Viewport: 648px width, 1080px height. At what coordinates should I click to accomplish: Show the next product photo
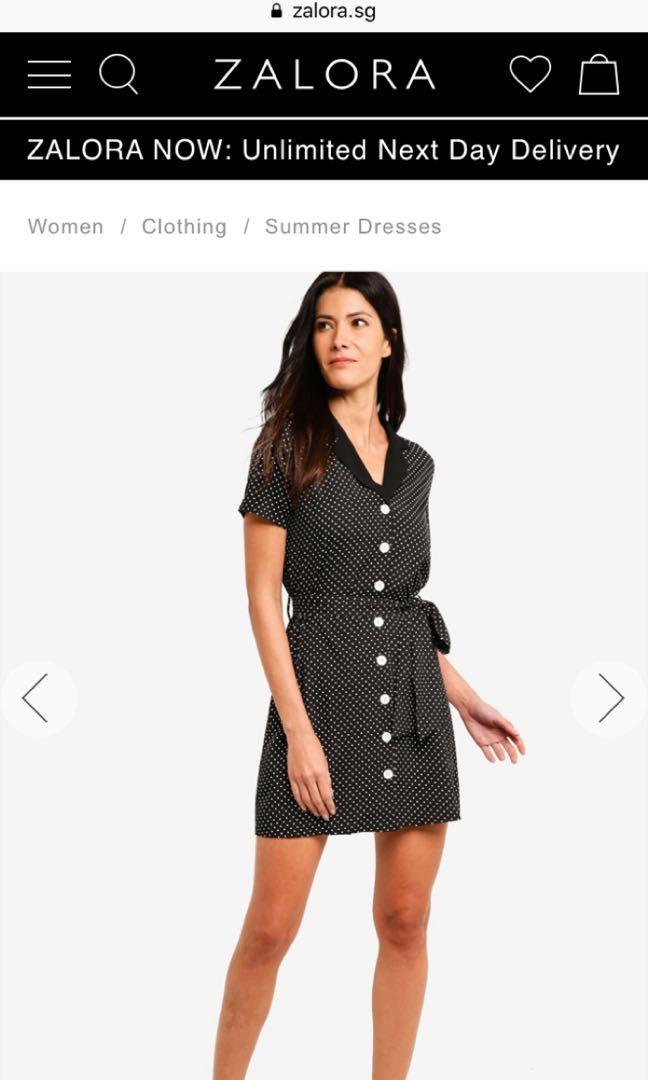click(611, 698)
